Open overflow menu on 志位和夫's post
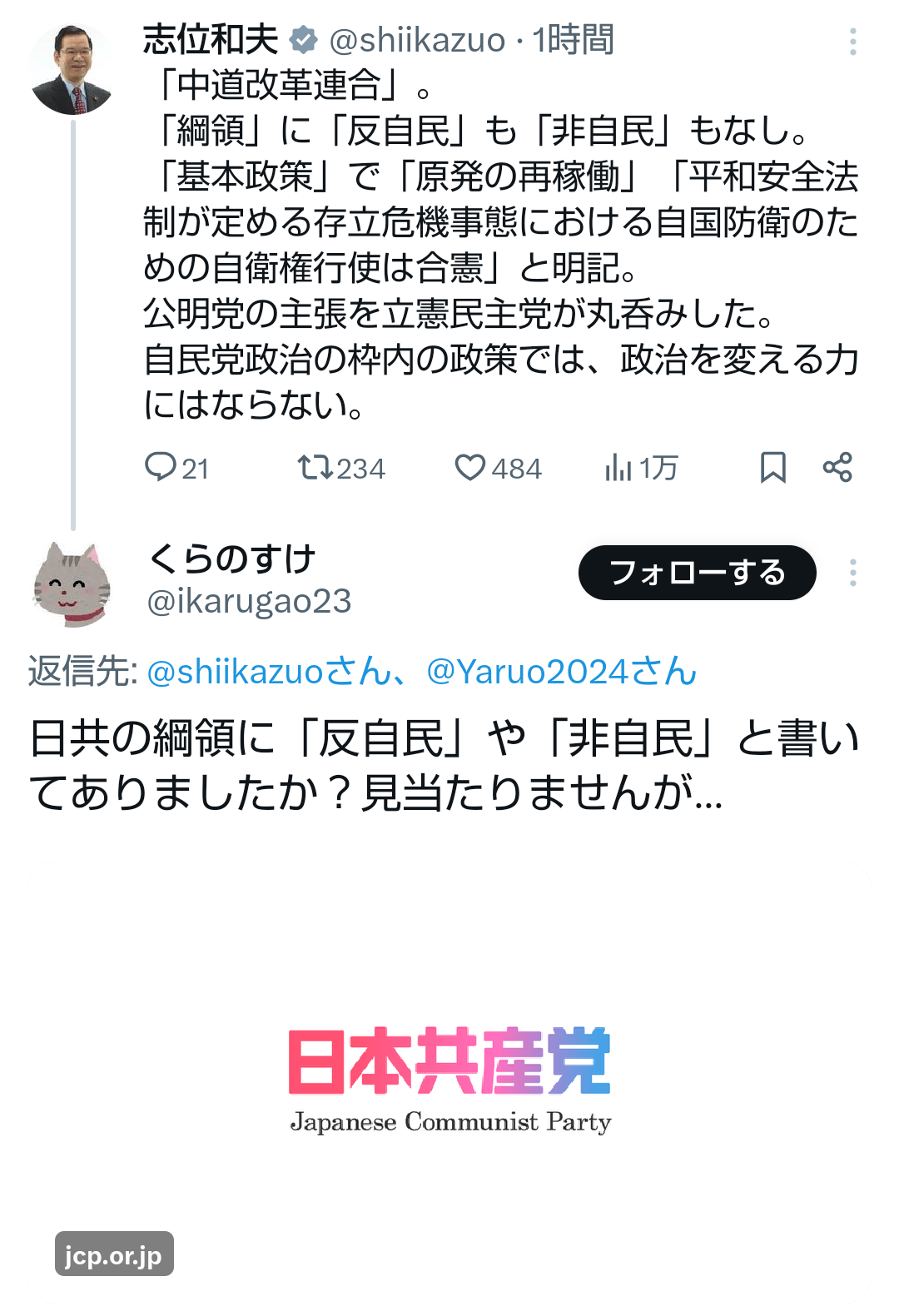 852,42
